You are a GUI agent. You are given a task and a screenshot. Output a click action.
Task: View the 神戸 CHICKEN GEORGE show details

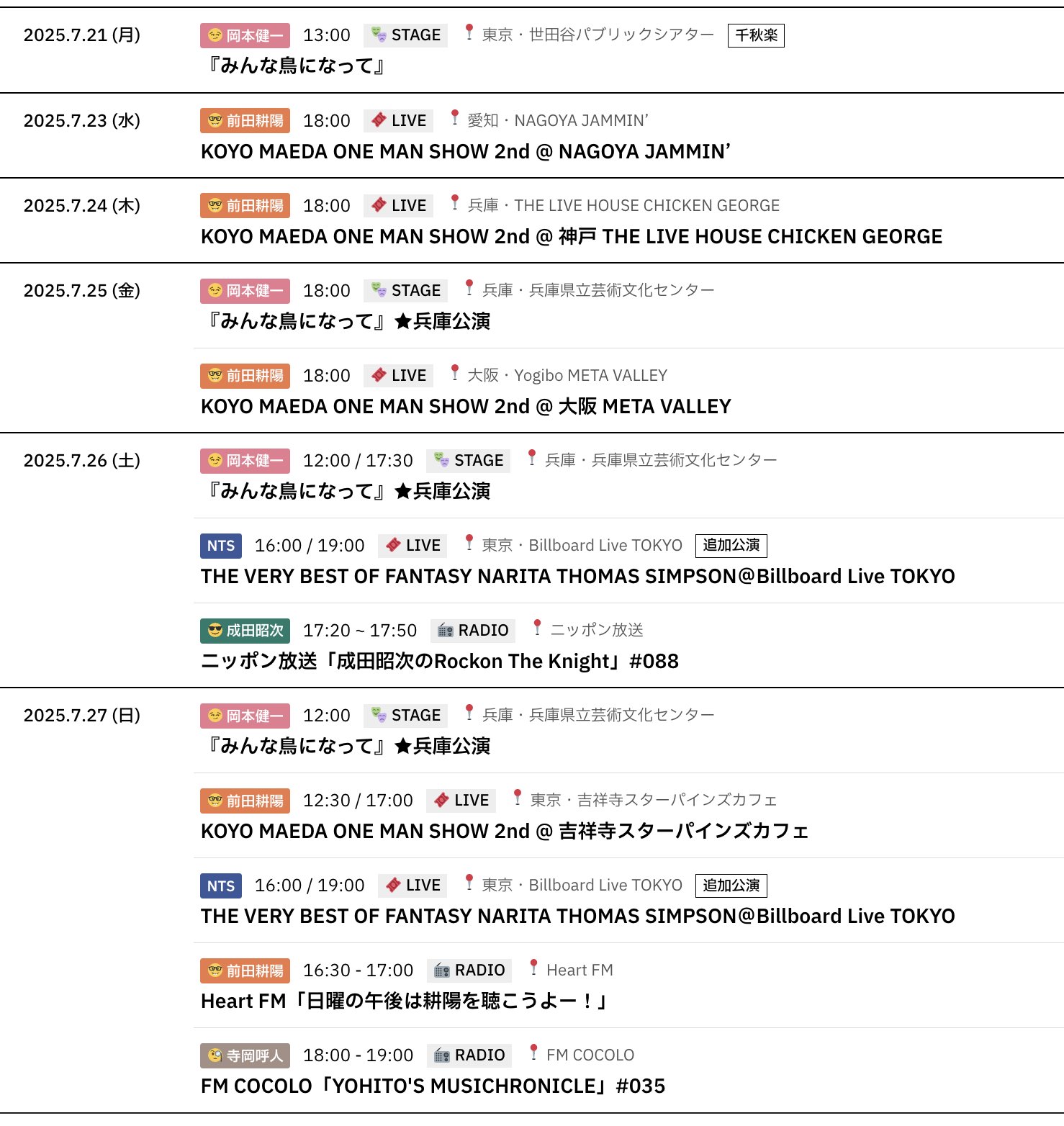click(571, 237)
